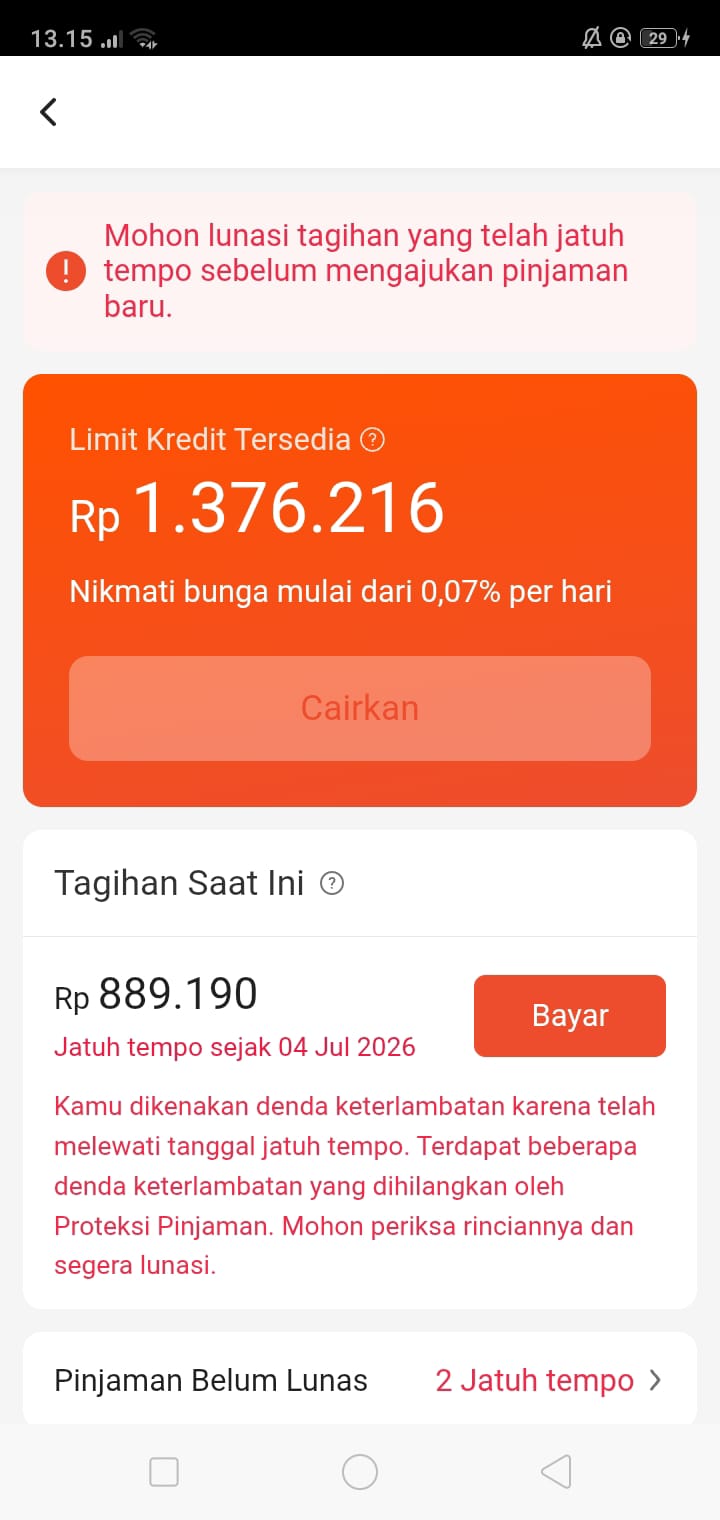Pay the bill with the Bayar button
Viewport: 720px width, 1520px height.
(570, 1016)
